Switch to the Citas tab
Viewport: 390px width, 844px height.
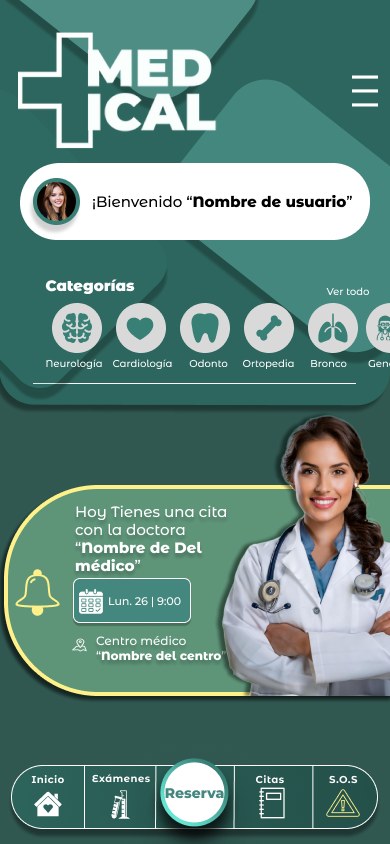click(273, 797)
